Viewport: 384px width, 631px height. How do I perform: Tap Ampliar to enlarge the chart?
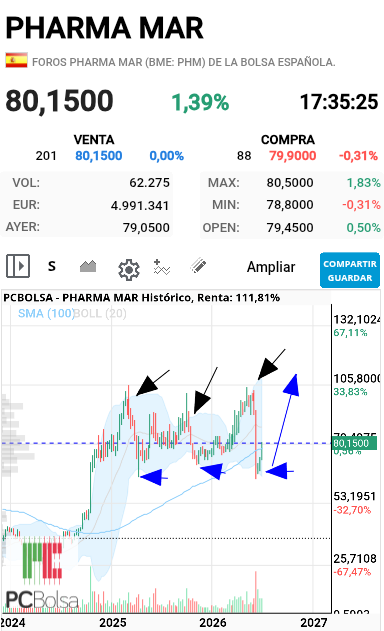coord(271,267)
